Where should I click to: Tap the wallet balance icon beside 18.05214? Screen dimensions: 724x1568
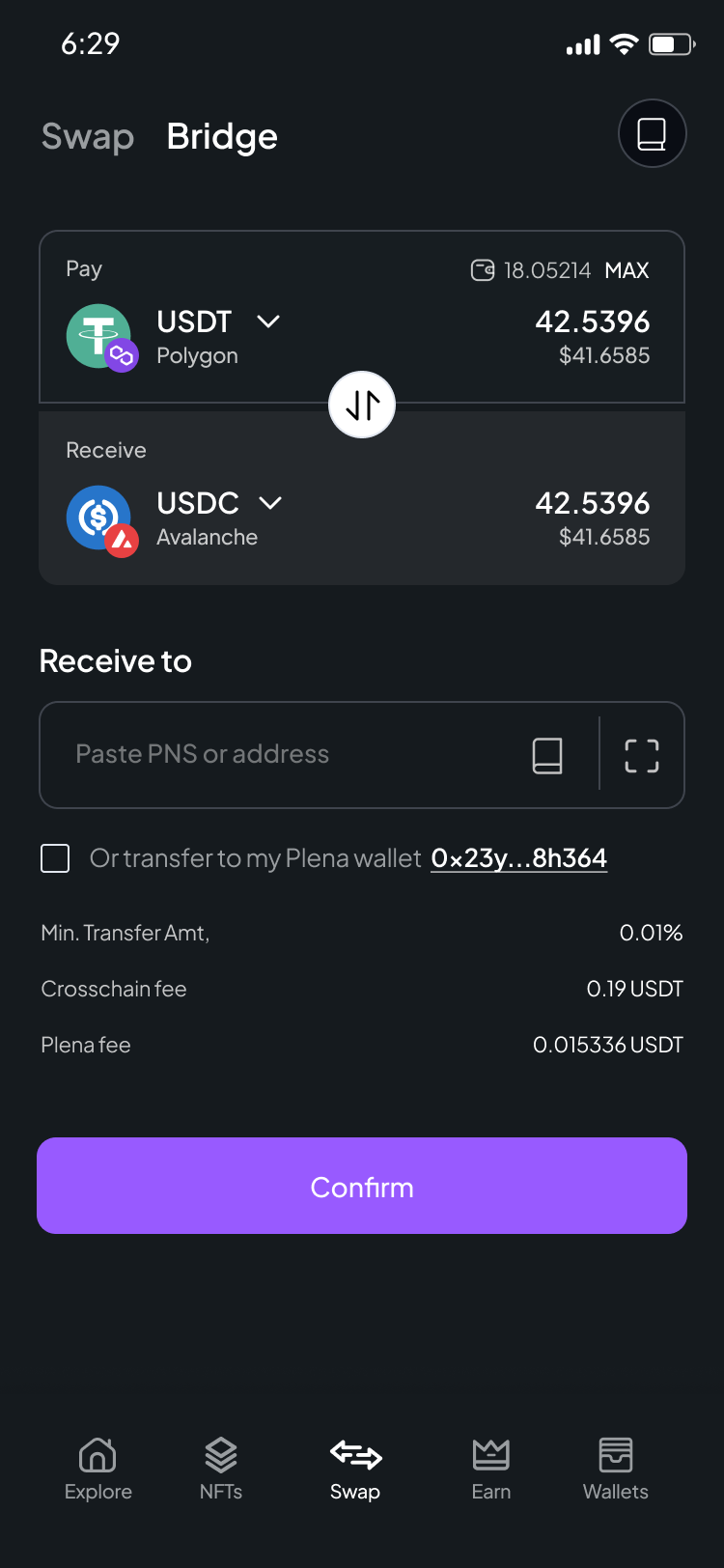[x=480, y=270]
